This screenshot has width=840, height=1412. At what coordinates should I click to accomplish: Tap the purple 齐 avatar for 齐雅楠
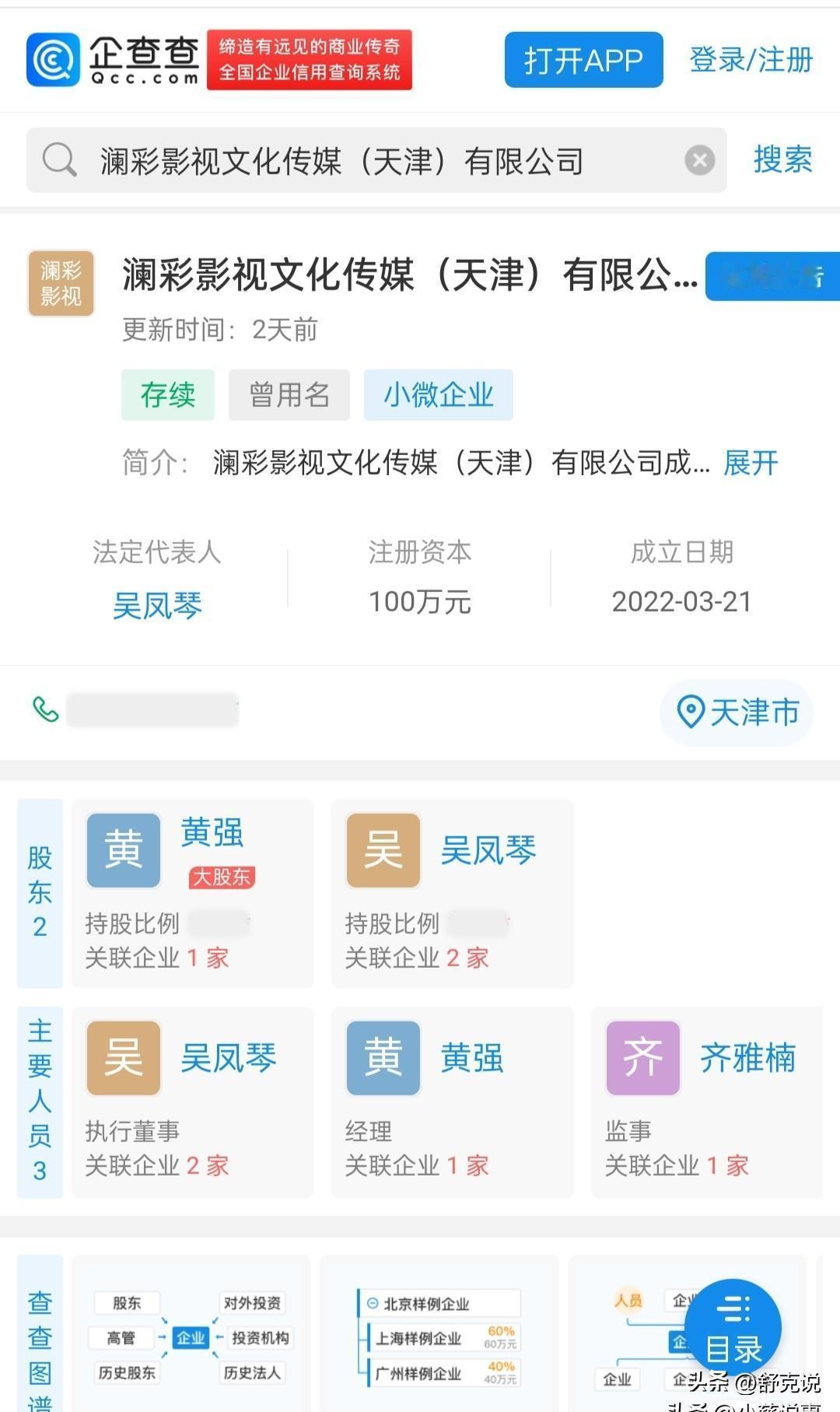(x=642, y=1056)
